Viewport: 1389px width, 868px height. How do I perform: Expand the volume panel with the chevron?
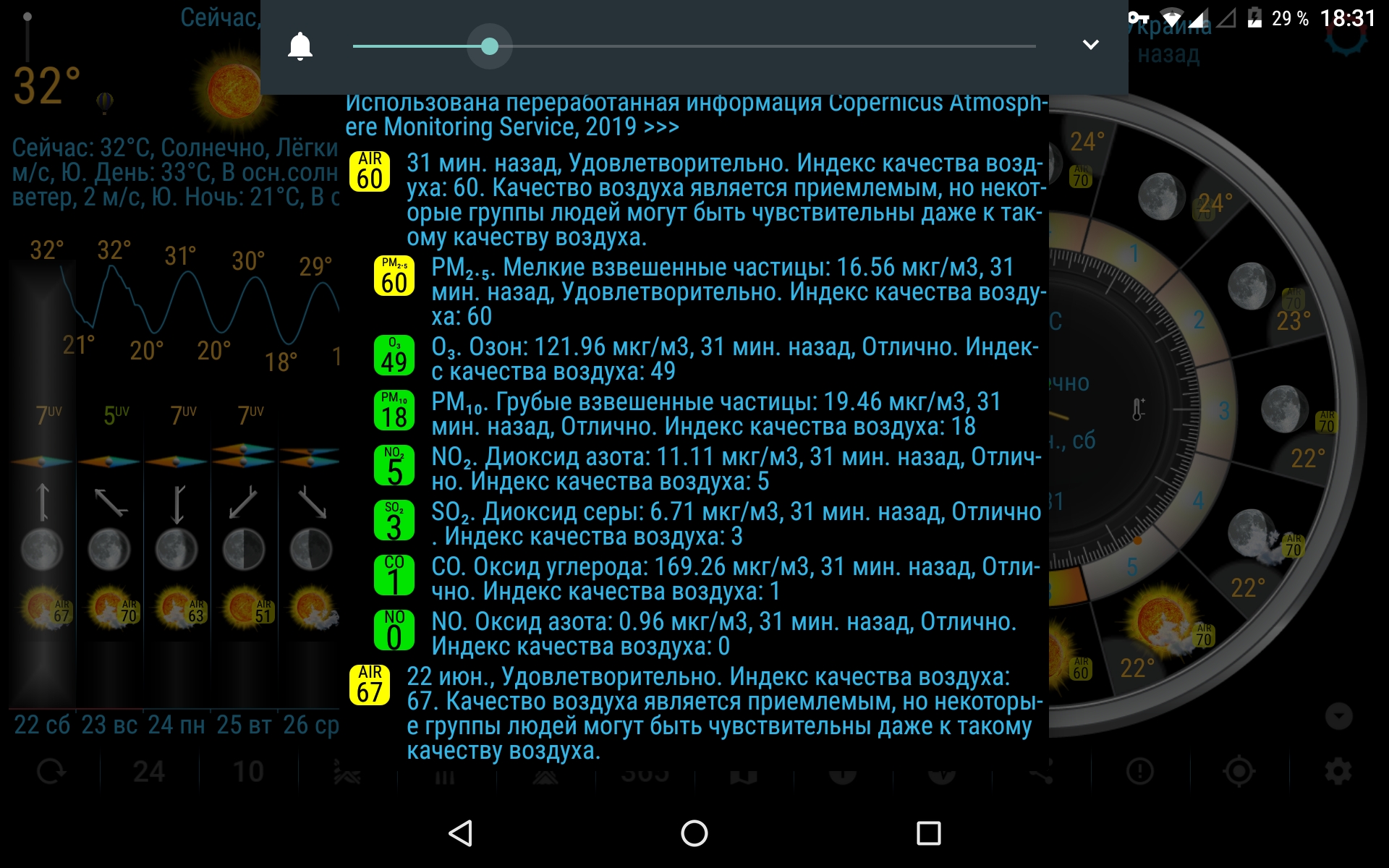click(1090, 46)
